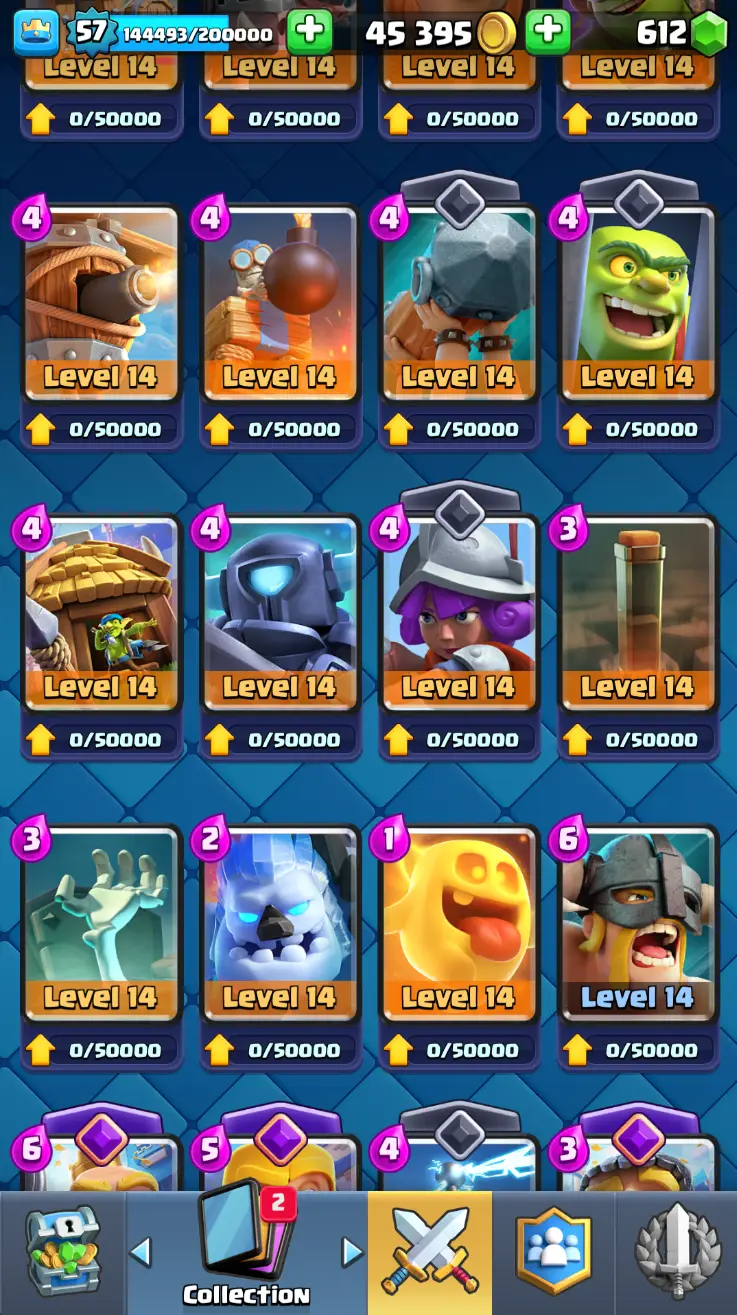The height and width of the screenshot is (1315, 737).
Task: Tap the left arrow beside Collection
Action: pyautogui.click(x=141, y=1251)
